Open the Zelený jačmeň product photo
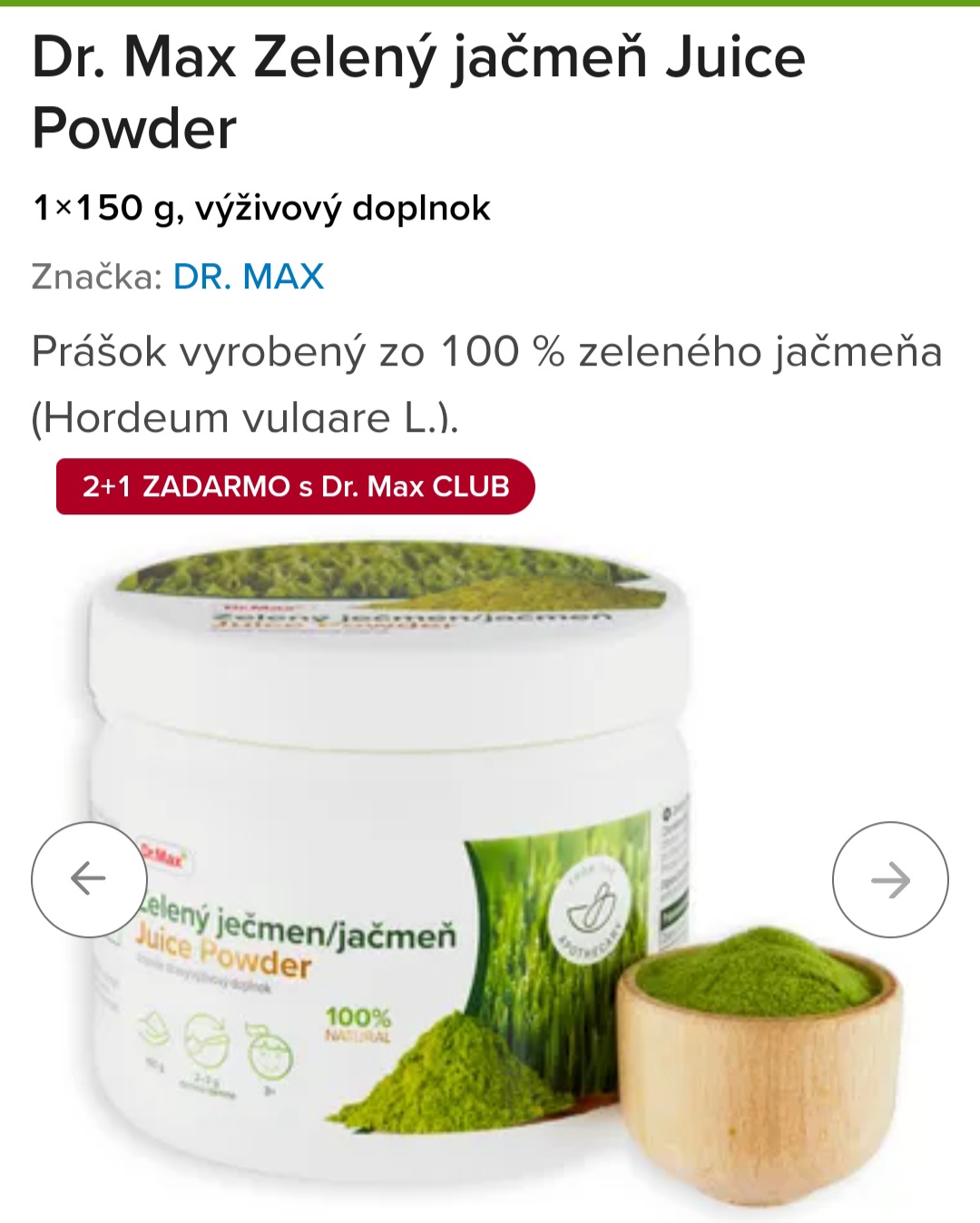 tap(490, 871)
